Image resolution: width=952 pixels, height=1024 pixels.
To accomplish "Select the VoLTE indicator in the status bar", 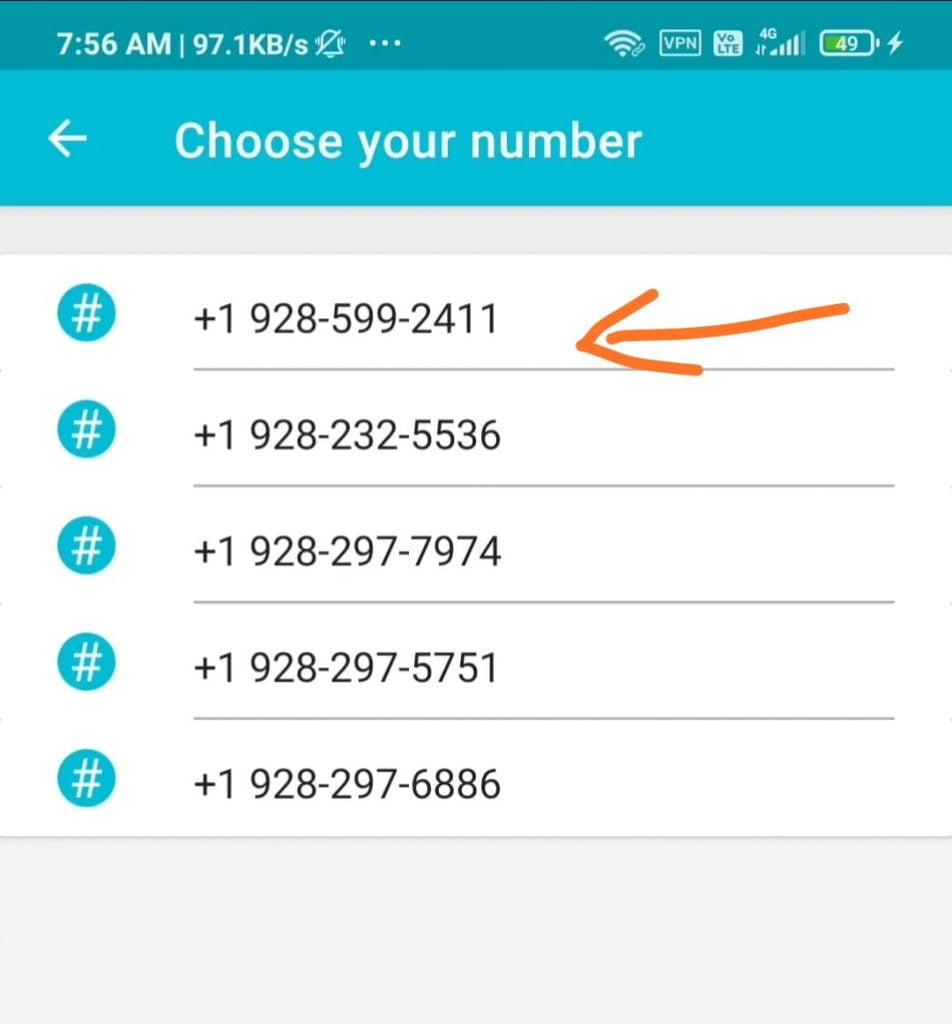I will tap(727, 43).
